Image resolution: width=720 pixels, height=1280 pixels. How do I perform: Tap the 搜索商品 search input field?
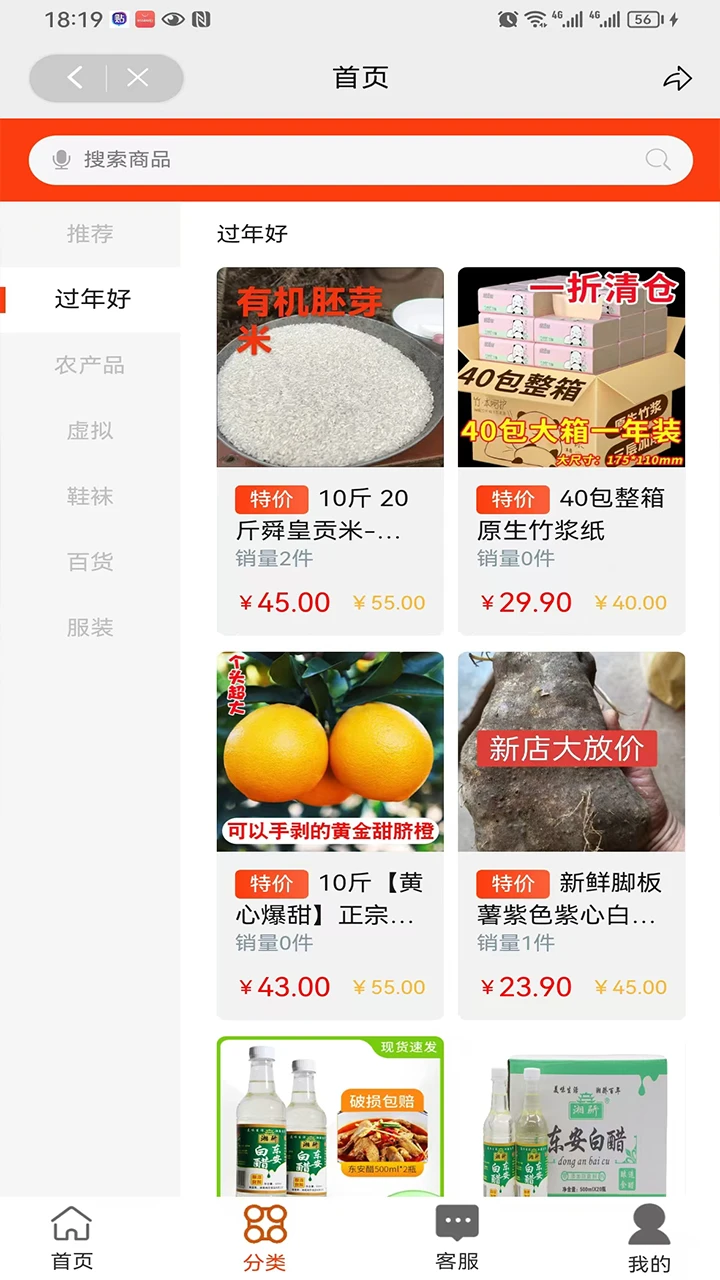pos(300,160)
